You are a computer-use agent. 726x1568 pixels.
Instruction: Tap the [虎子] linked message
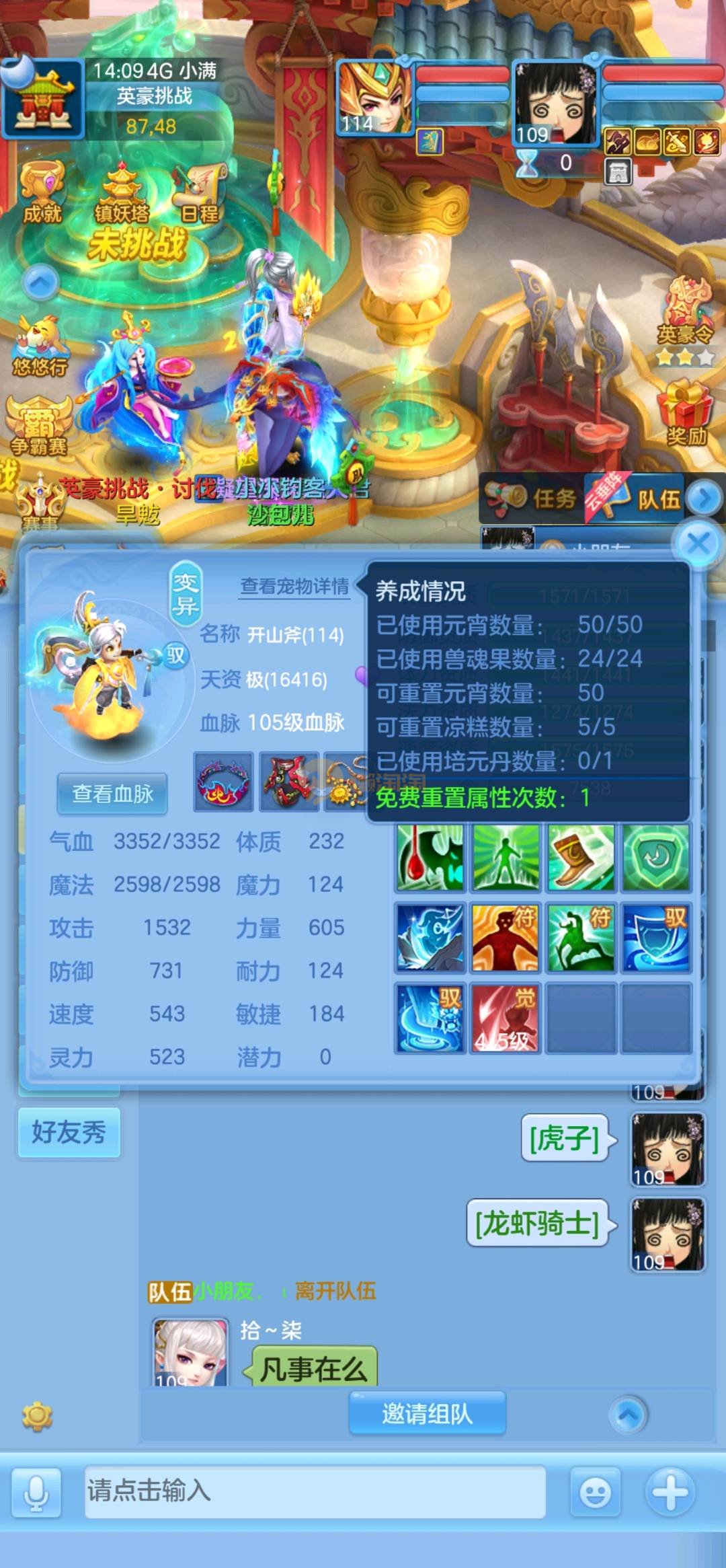565,1138
